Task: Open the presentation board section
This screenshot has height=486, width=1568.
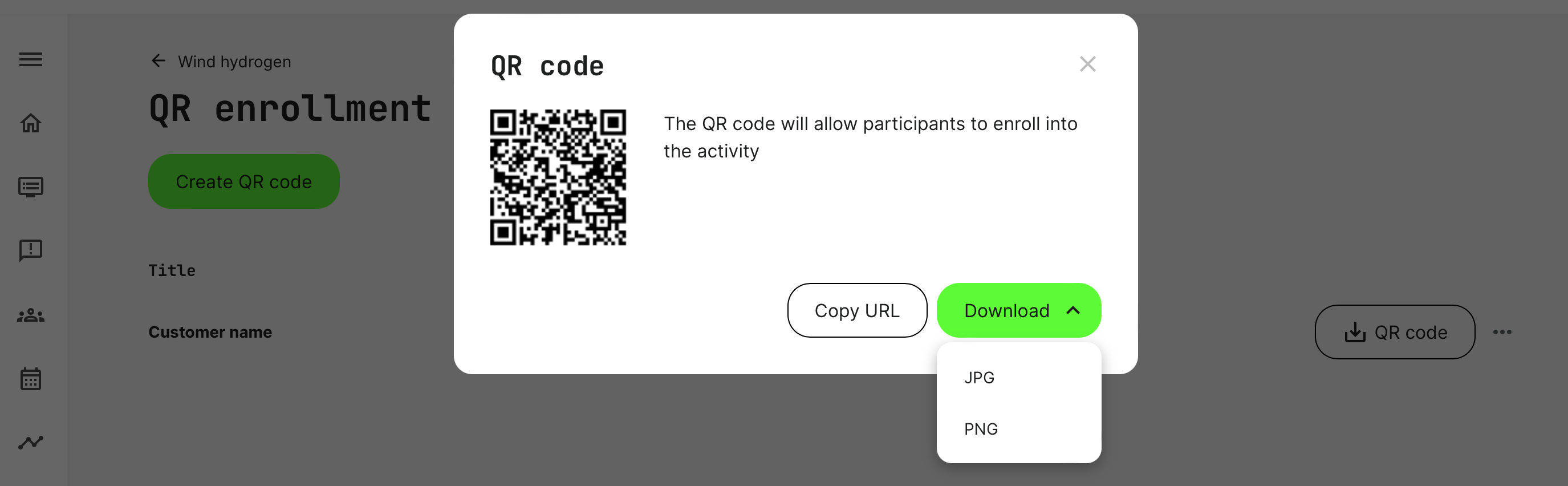Action: pyautogui.click(x=30, y=187)
